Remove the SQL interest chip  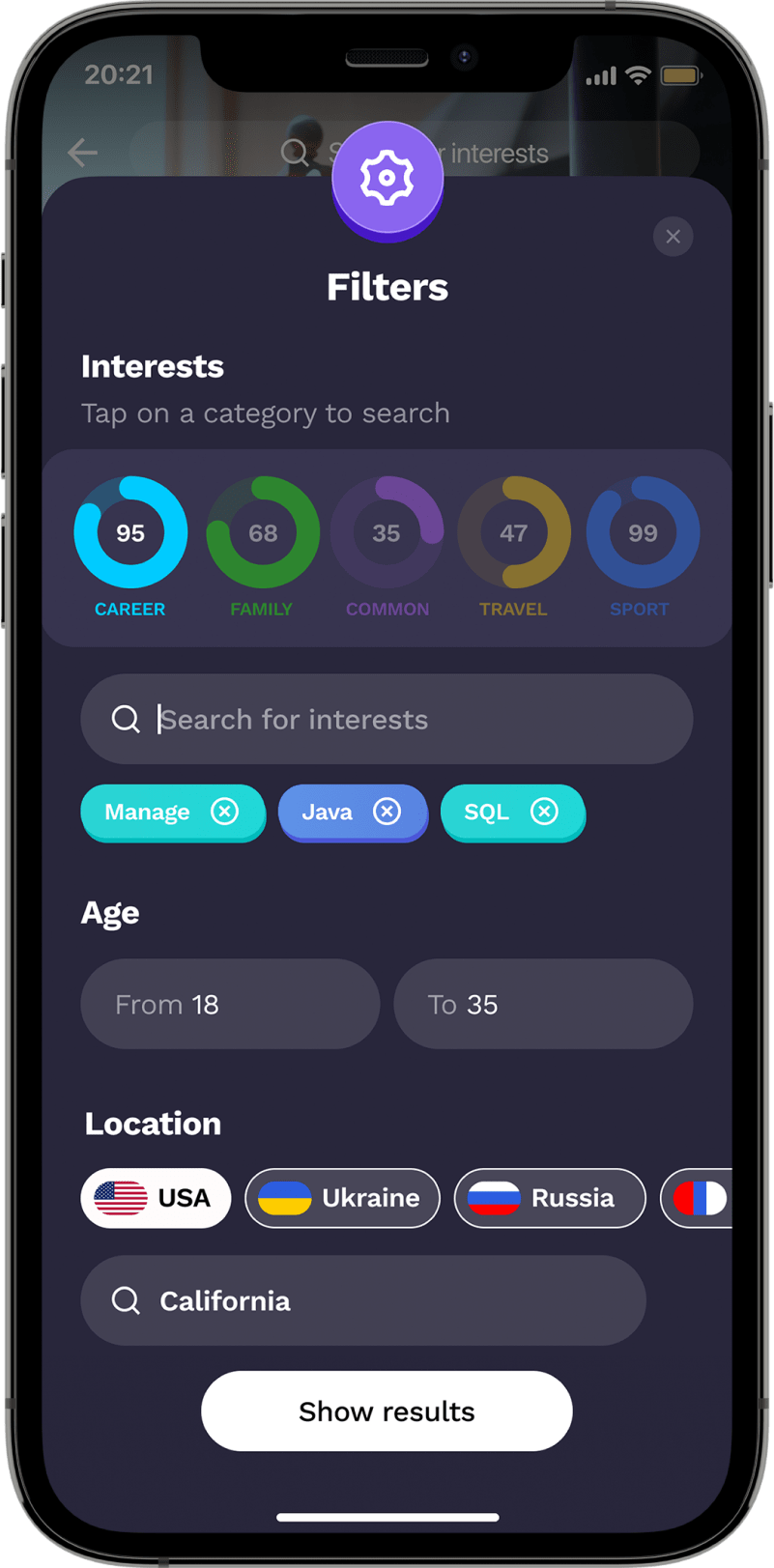(x=544, y=812)
